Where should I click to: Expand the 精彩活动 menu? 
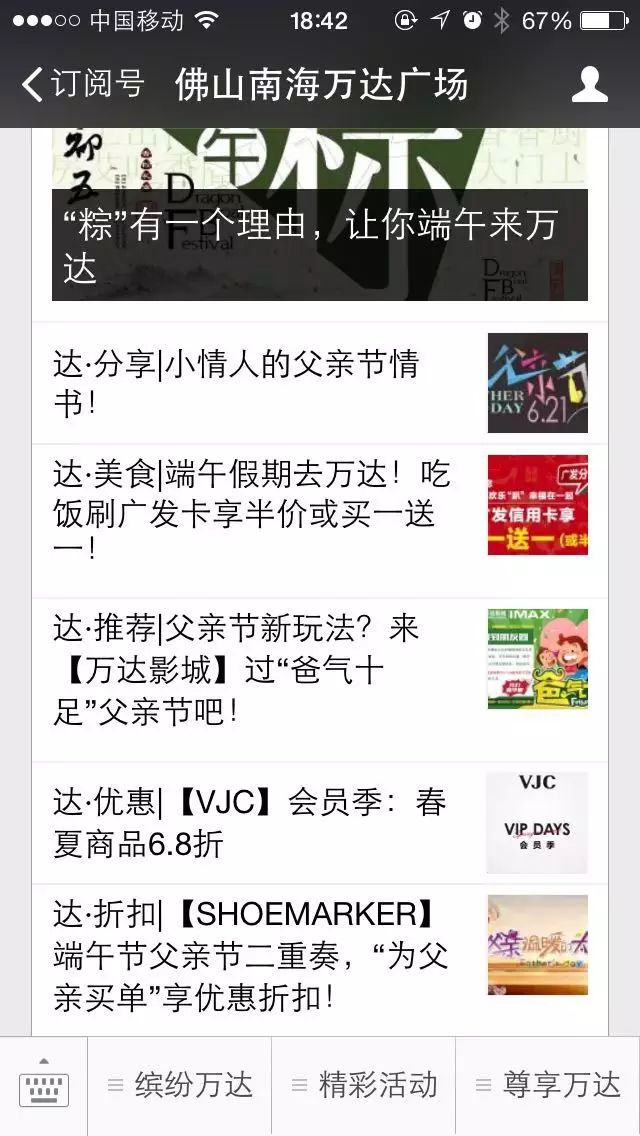[364, 1086]
